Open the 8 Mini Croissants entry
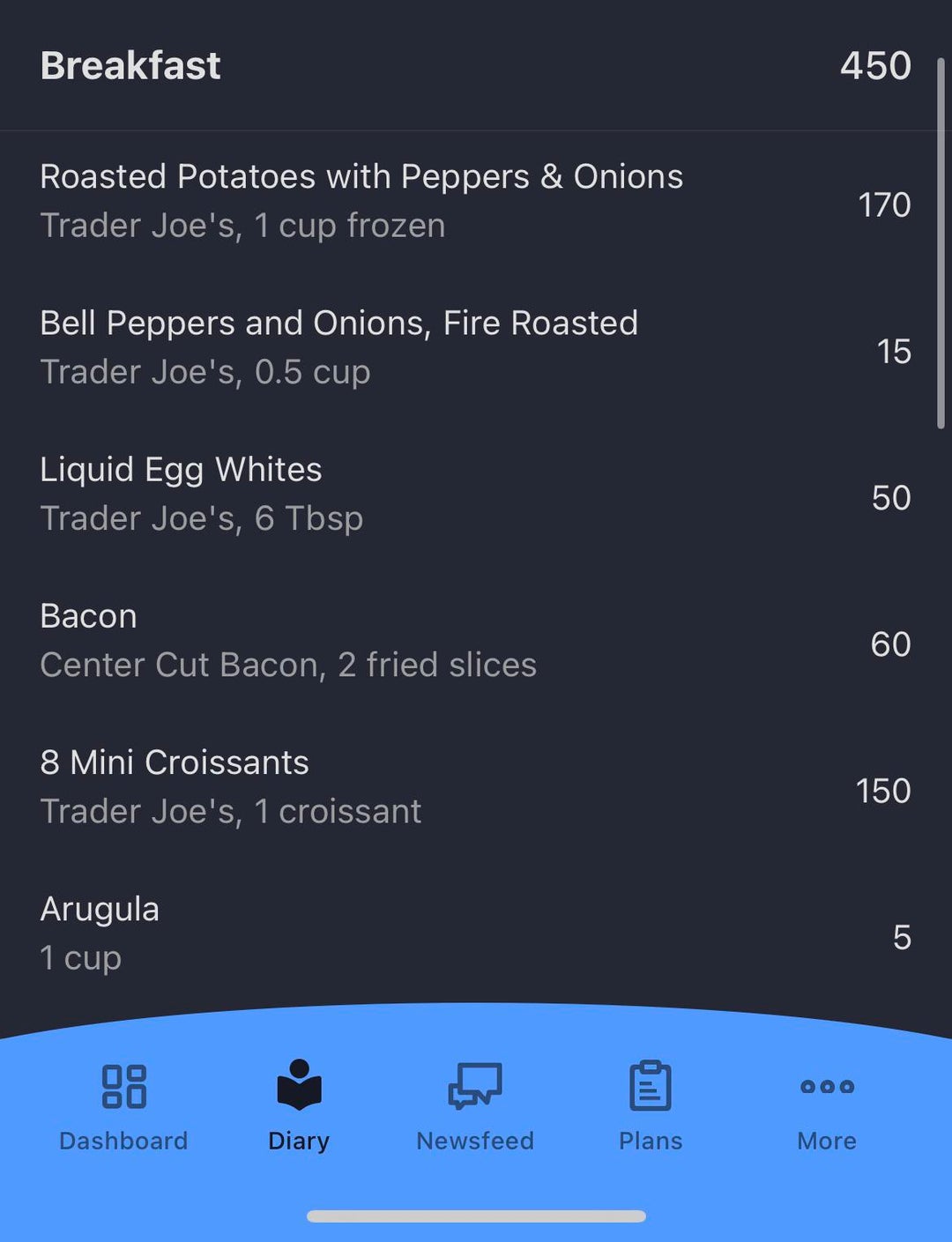 pyautogui.click(x=231, y=786)
